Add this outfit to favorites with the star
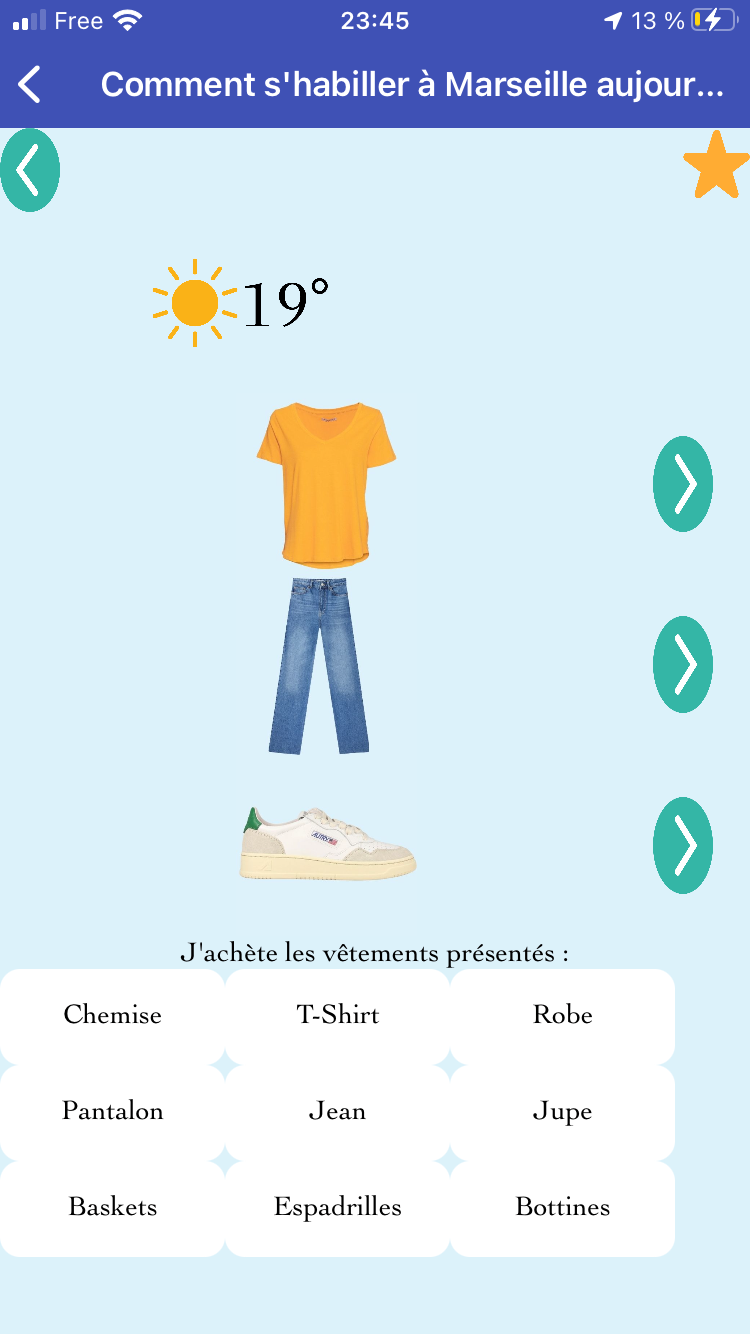The height and width of the screenshot is (1334, 750). (716, 166)
